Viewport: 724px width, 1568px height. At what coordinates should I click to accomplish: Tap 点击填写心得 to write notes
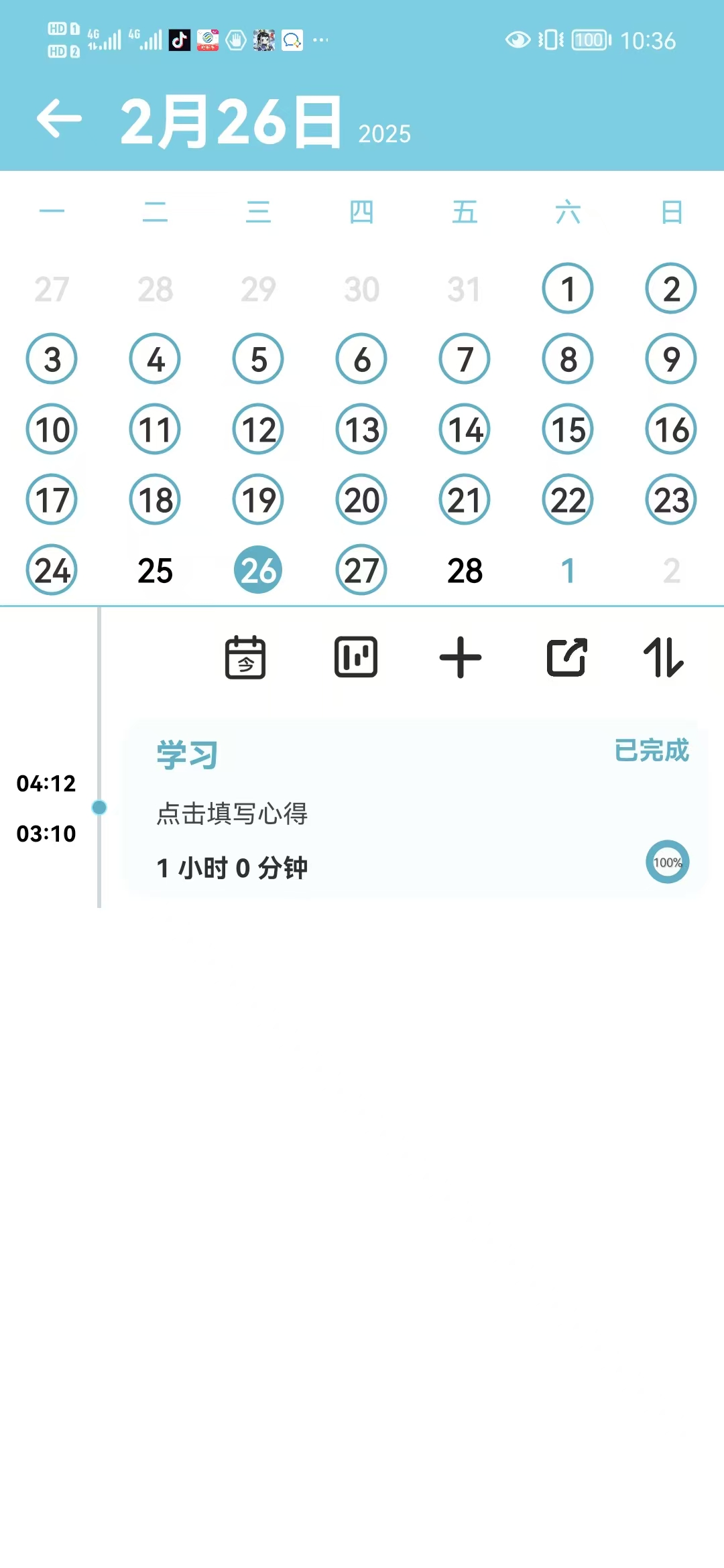click(232, 813)
